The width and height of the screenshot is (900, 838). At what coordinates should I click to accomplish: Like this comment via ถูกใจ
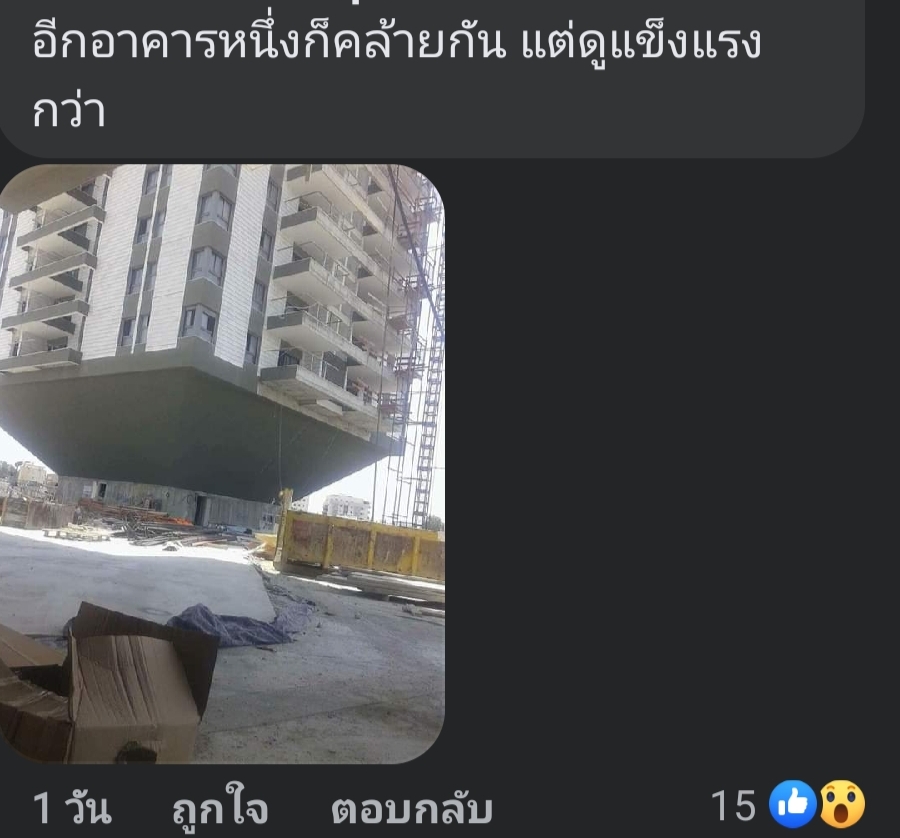pyautogui.click(x=219, y=807)
